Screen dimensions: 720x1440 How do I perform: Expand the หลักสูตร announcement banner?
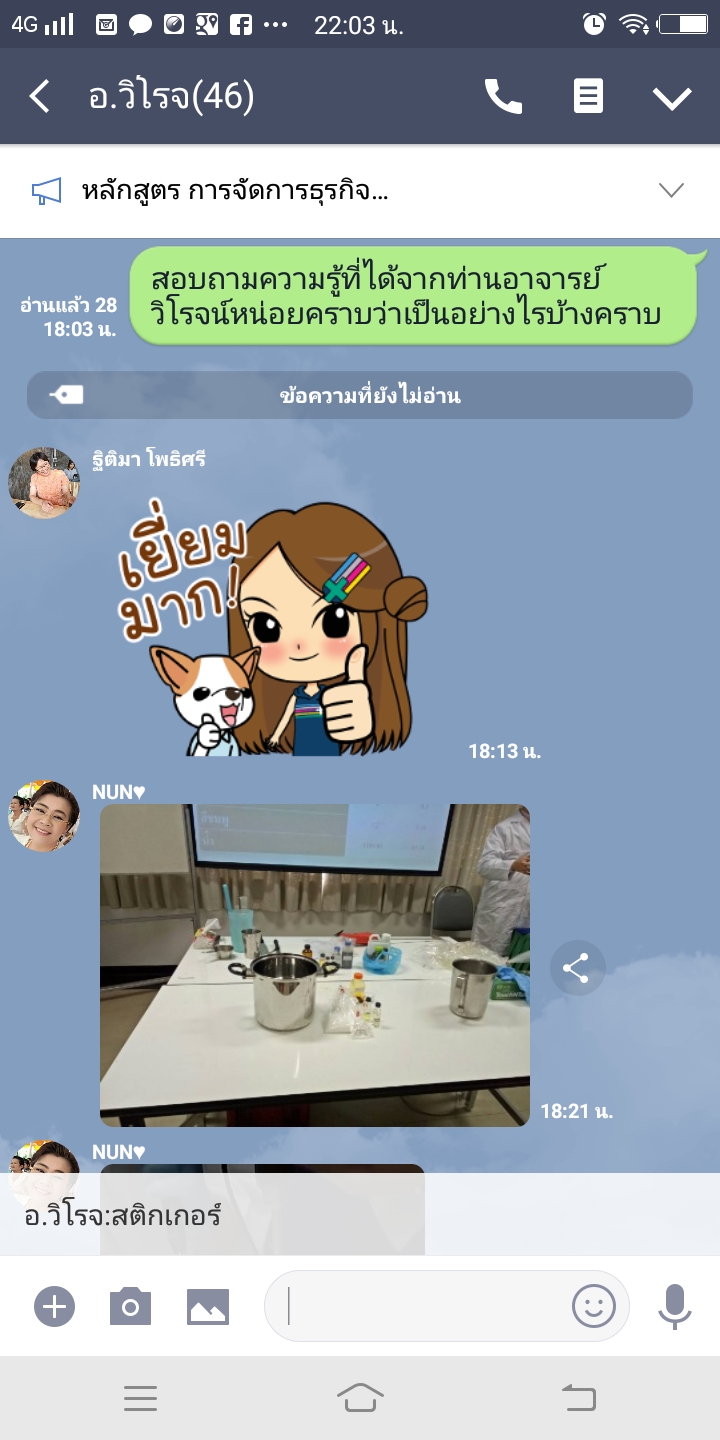[x=671, y=190]
